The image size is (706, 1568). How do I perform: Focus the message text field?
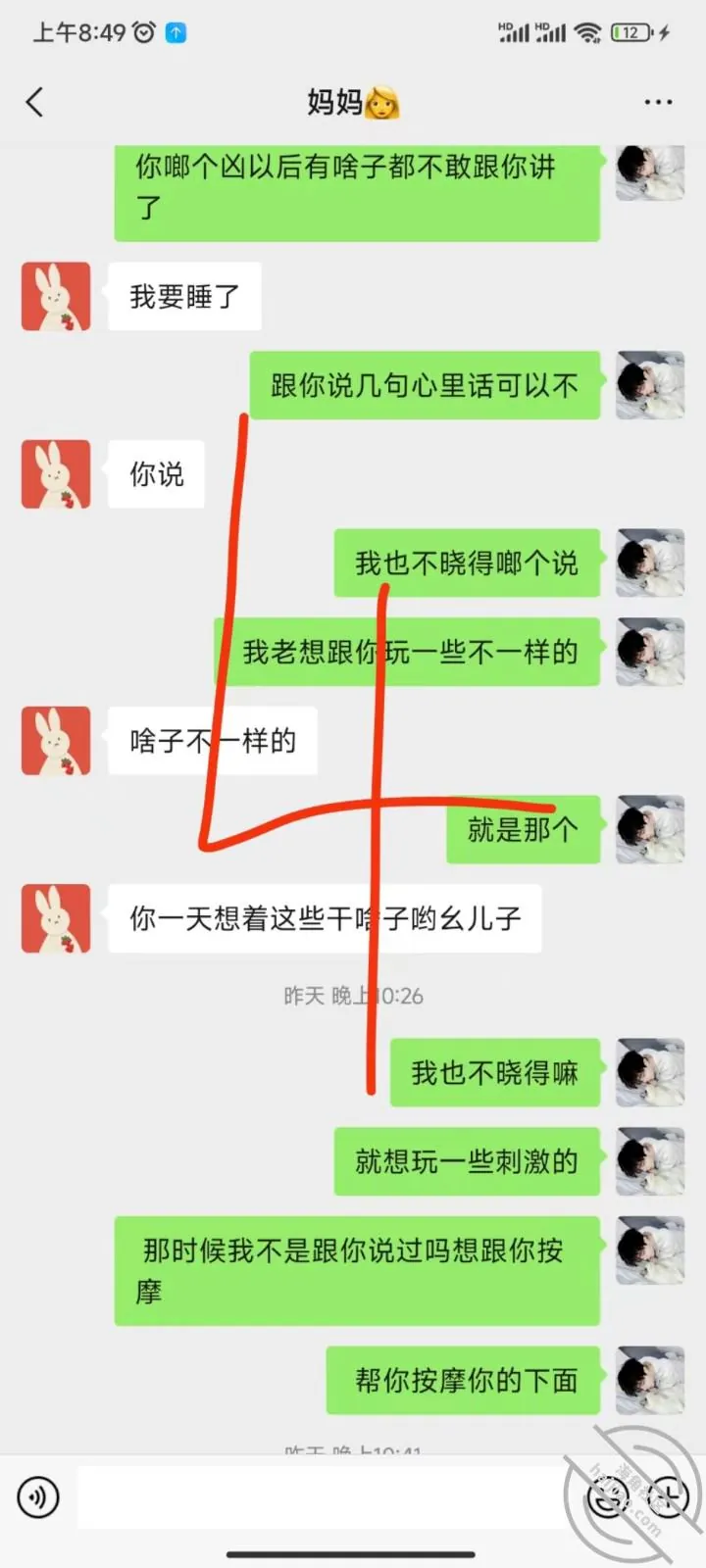click(x=324, y=1496)
